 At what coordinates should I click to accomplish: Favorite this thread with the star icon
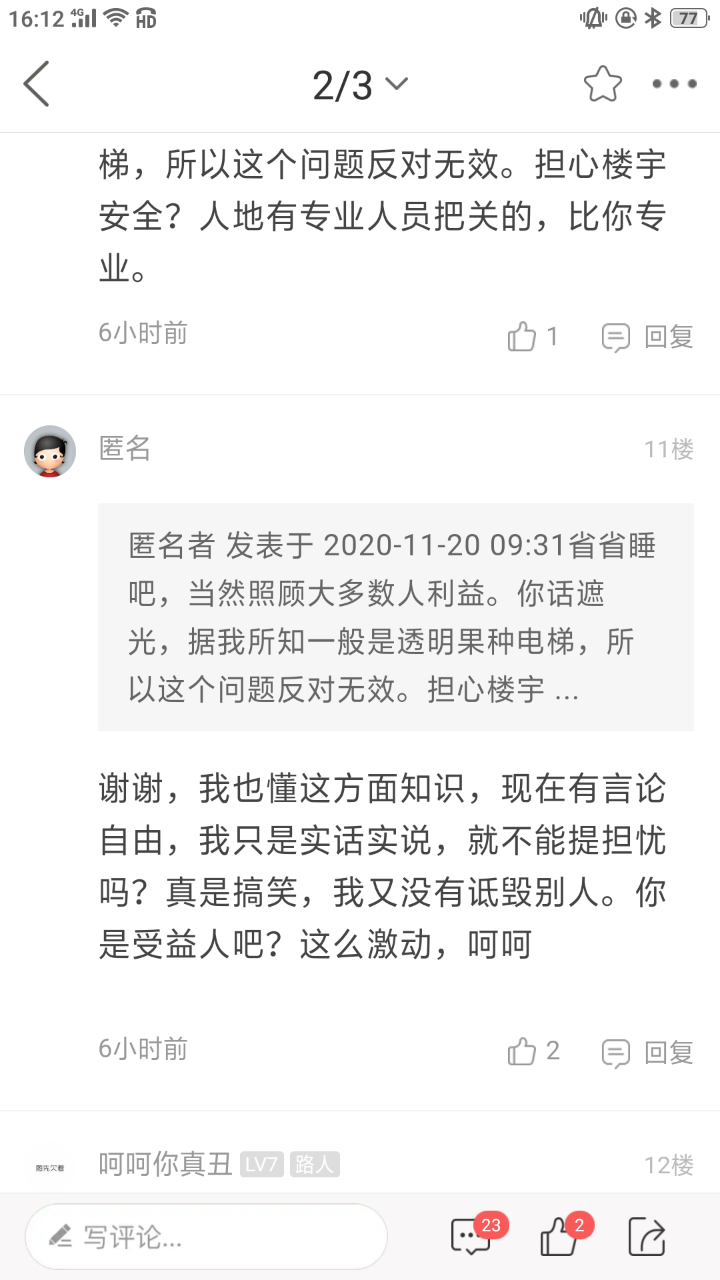[603, 85]
